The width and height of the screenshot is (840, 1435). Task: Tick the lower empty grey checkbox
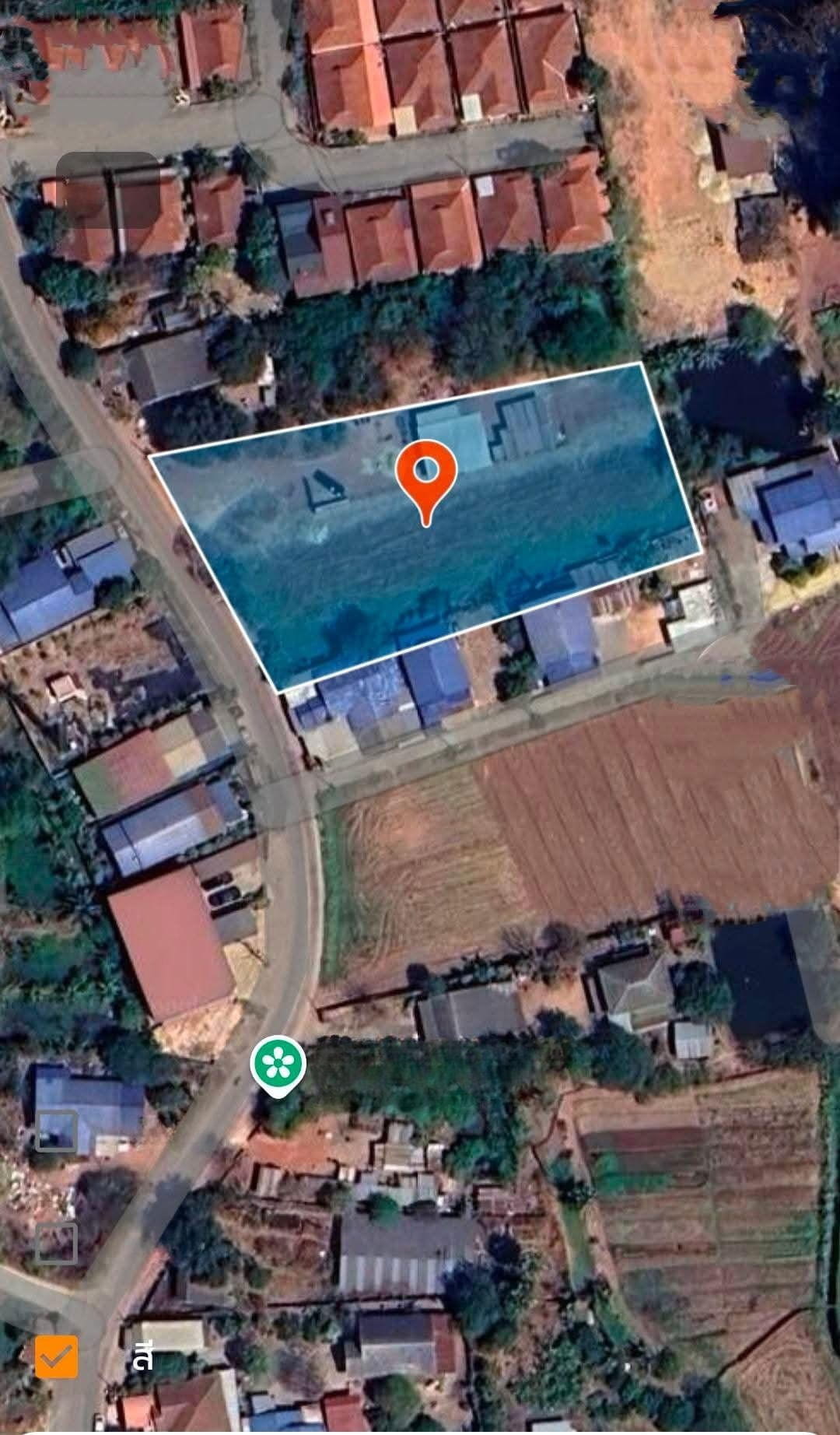point(57,1243)
